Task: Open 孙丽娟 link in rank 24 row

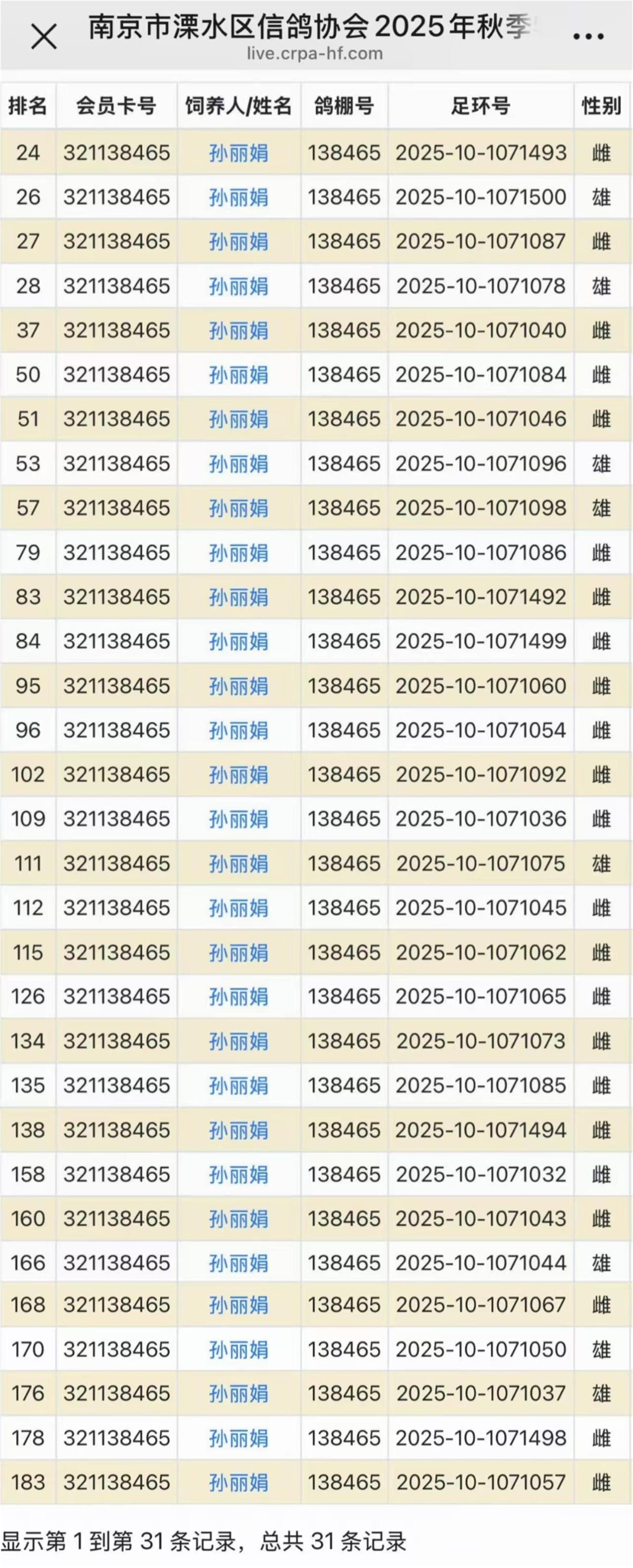Action: pyautogui.click(x=239, y=153)
